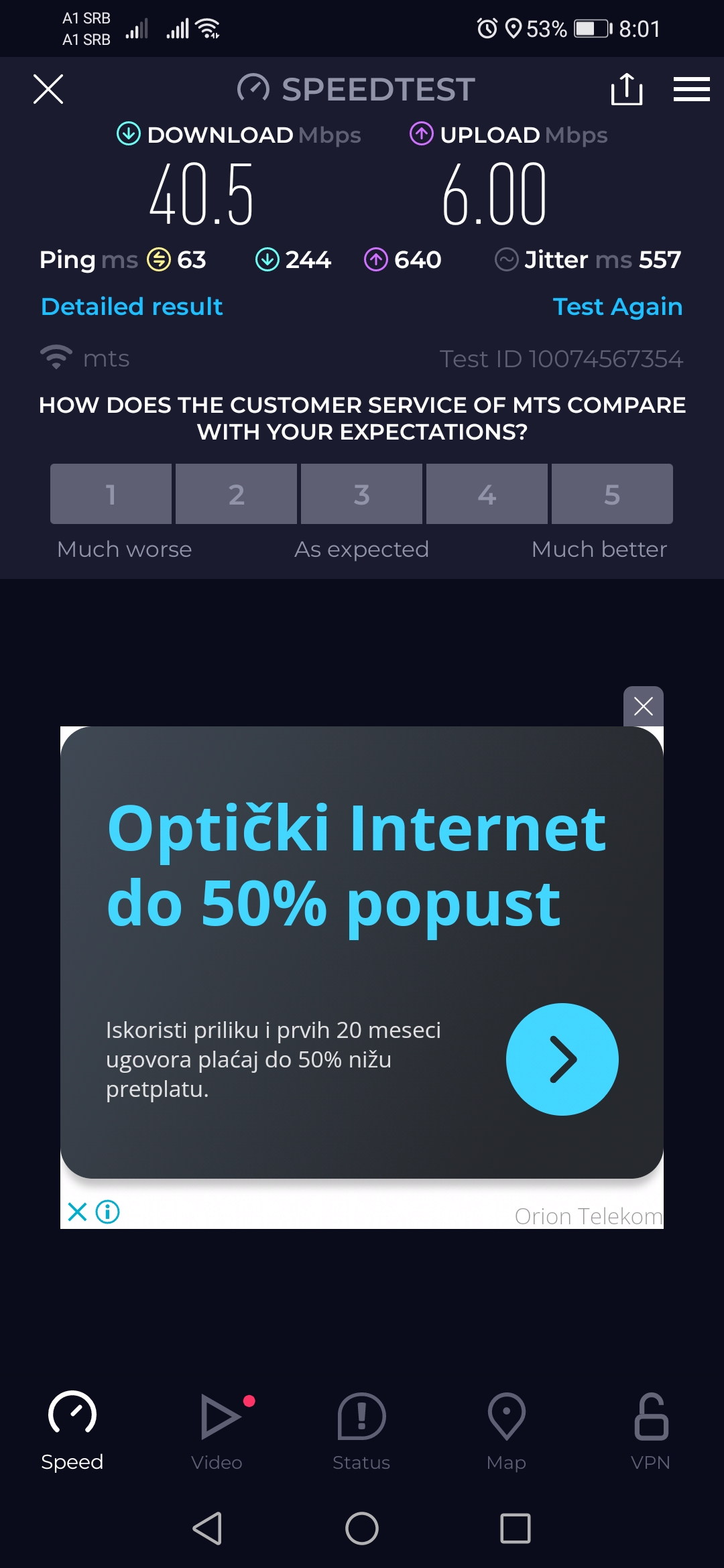Close the speed test result
This screenshot has width=724, height=1568.
[48, 89]
